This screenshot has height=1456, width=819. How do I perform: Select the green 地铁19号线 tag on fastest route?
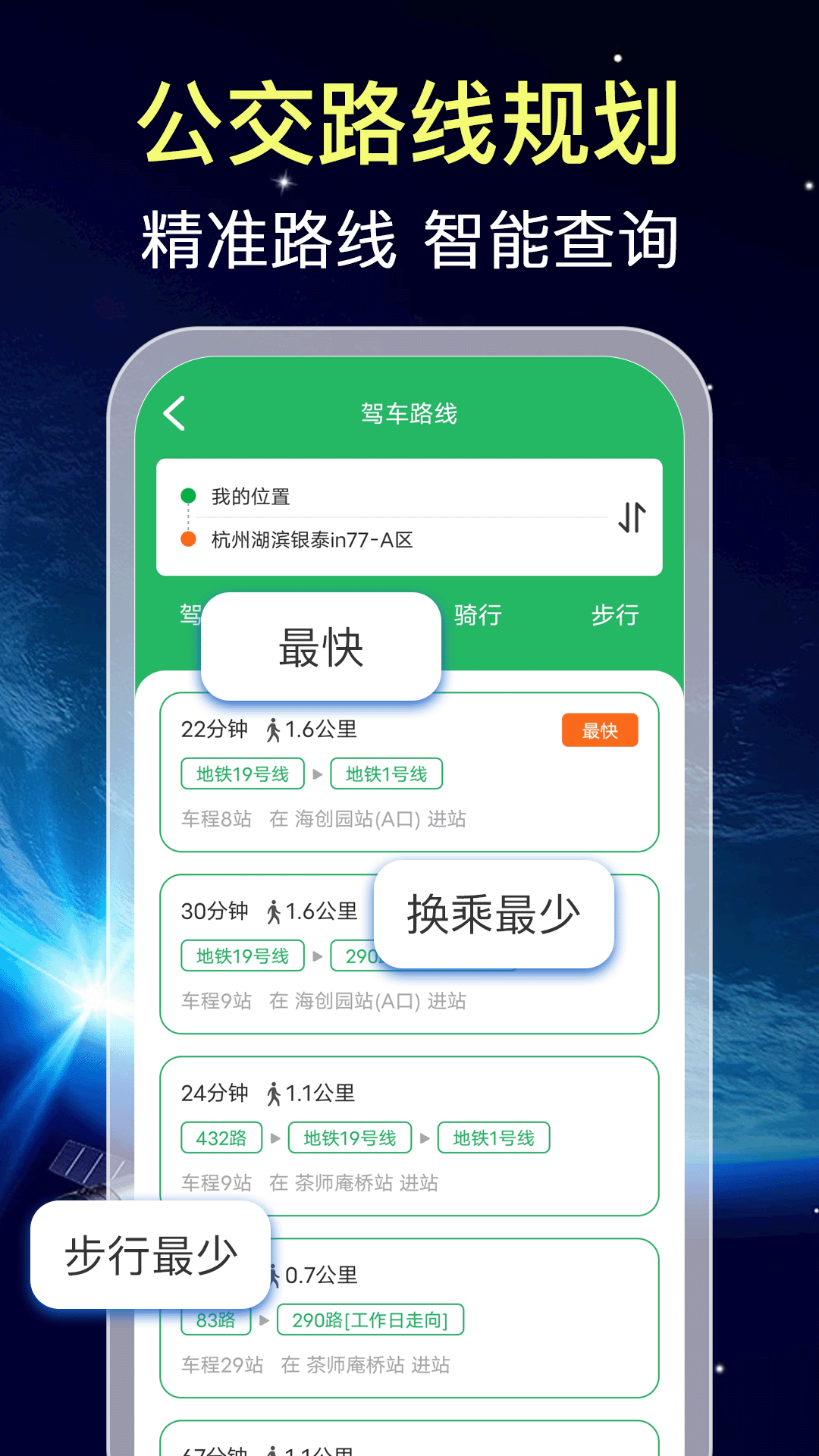(x=242, y=773)
